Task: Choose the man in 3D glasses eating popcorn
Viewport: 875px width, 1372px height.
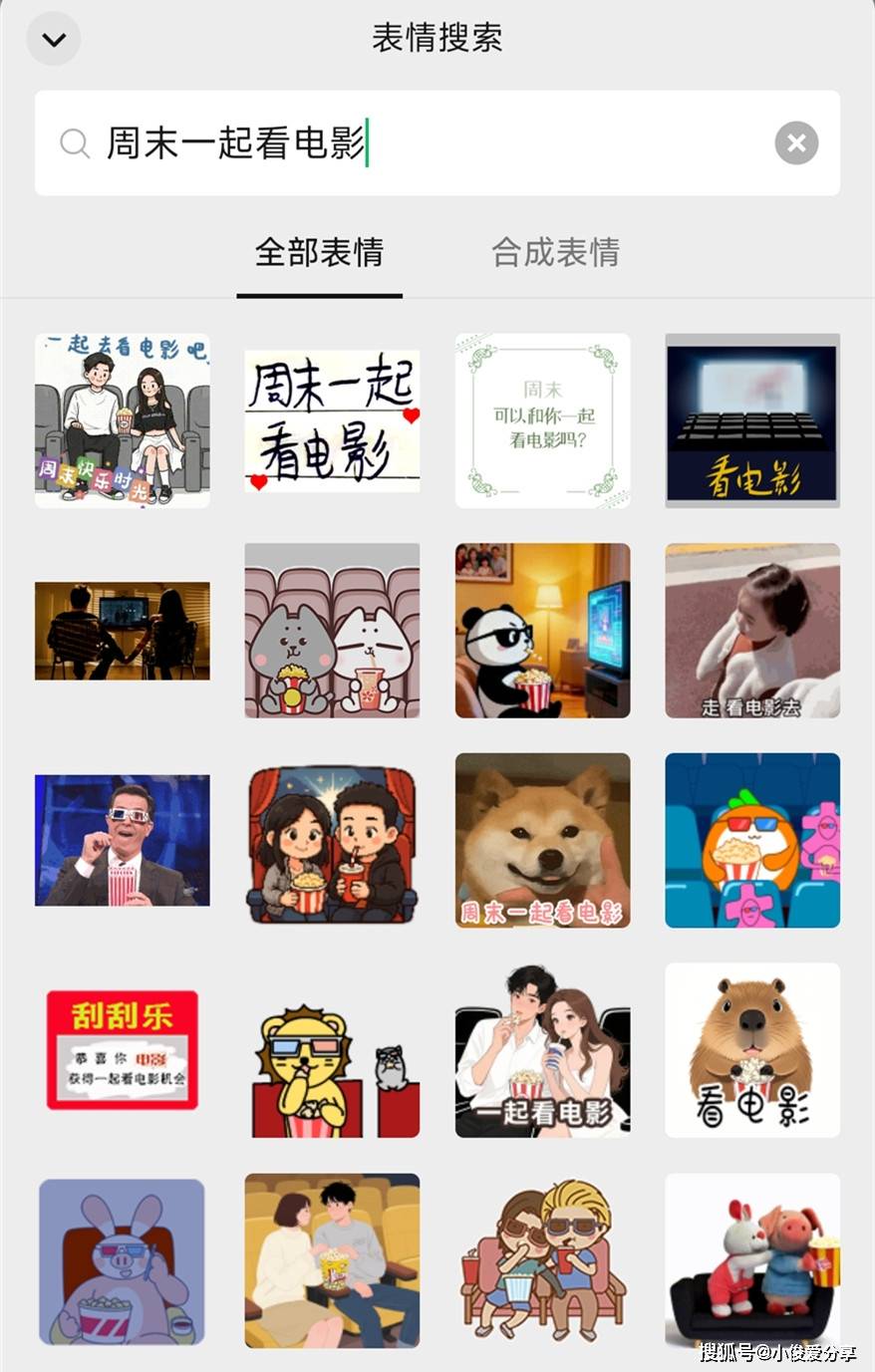Action: (122, 840)
